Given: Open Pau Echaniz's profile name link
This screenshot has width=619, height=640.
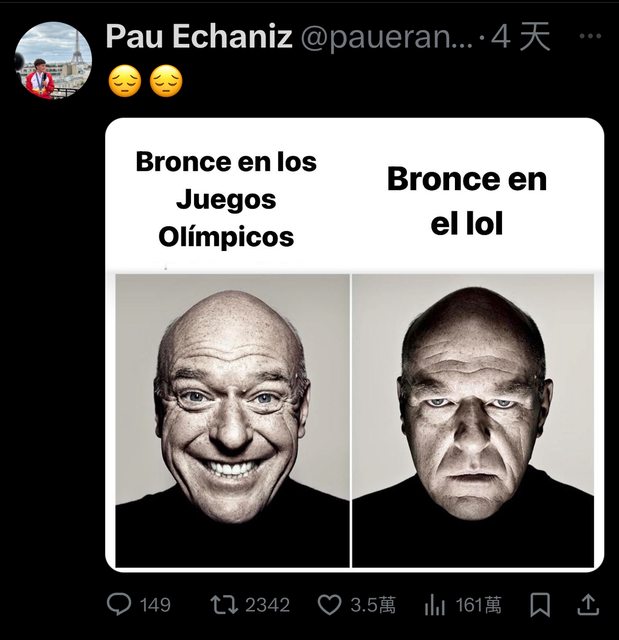Looking at the screenshot, I should click(x=198, y=38).
